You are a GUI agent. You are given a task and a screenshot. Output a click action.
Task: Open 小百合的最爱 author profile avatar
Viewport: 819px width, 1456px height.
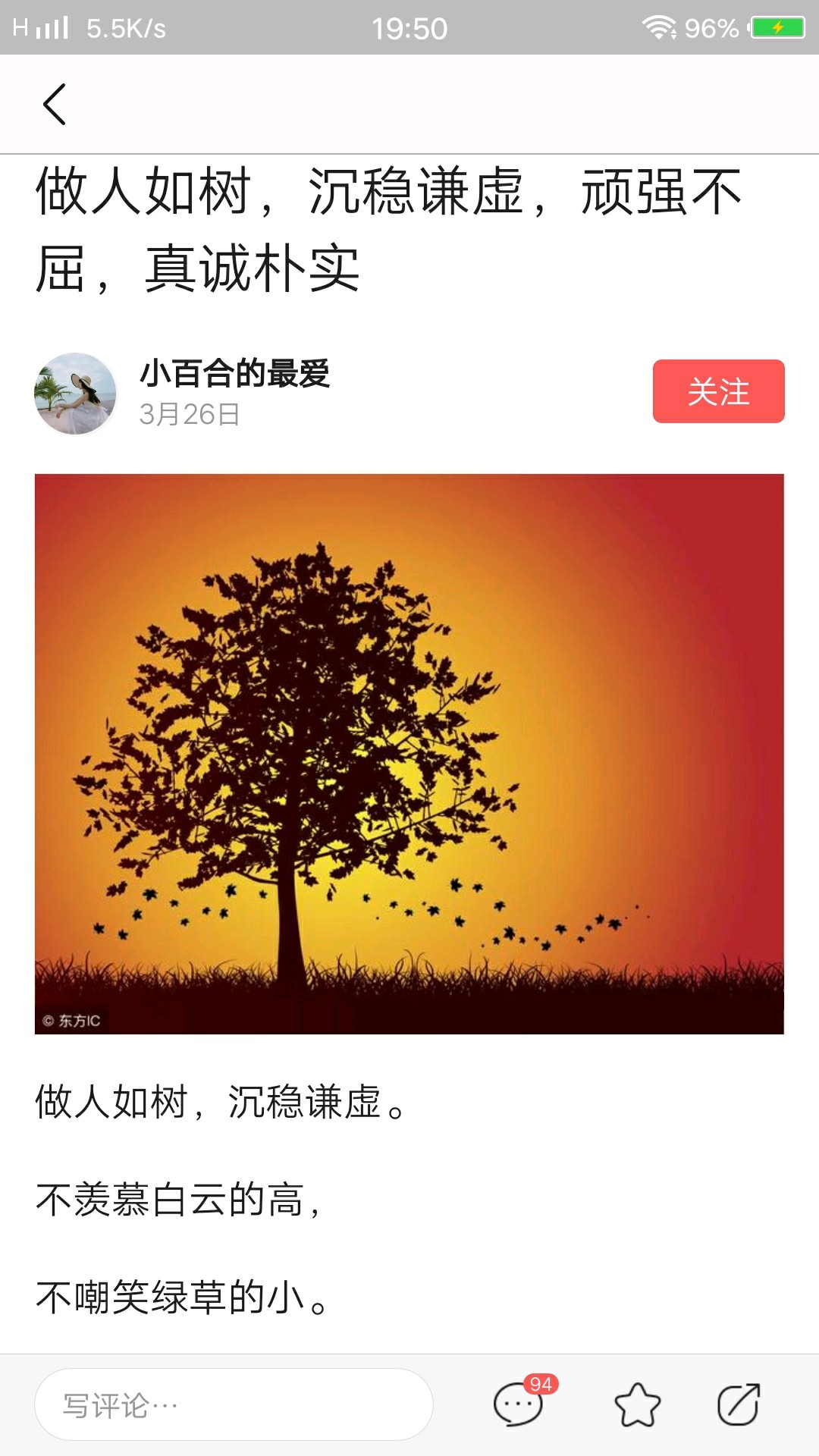pyautogui.click(x=75, y=393)
